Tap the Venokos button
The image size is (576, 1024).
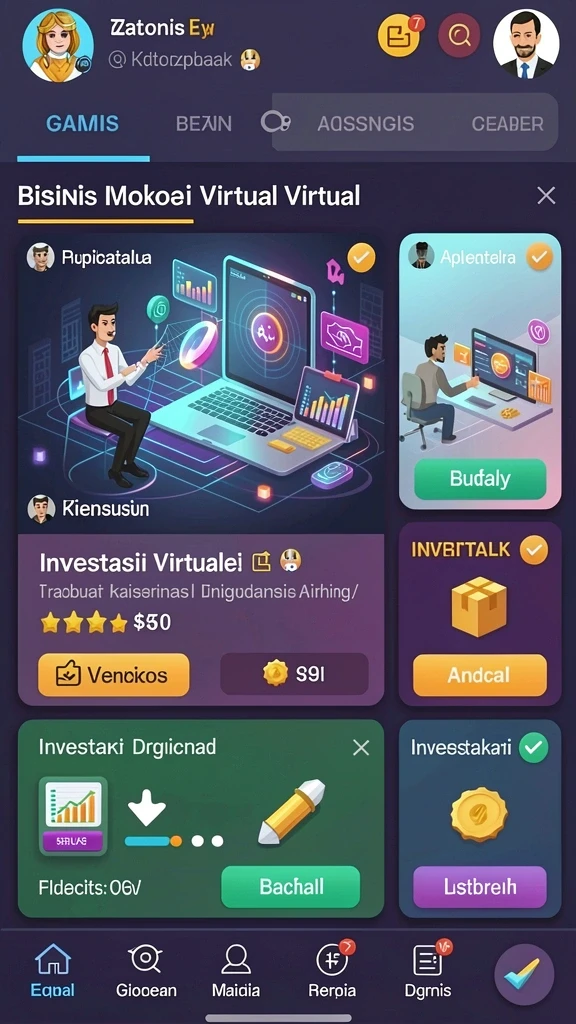pos(114,675)
